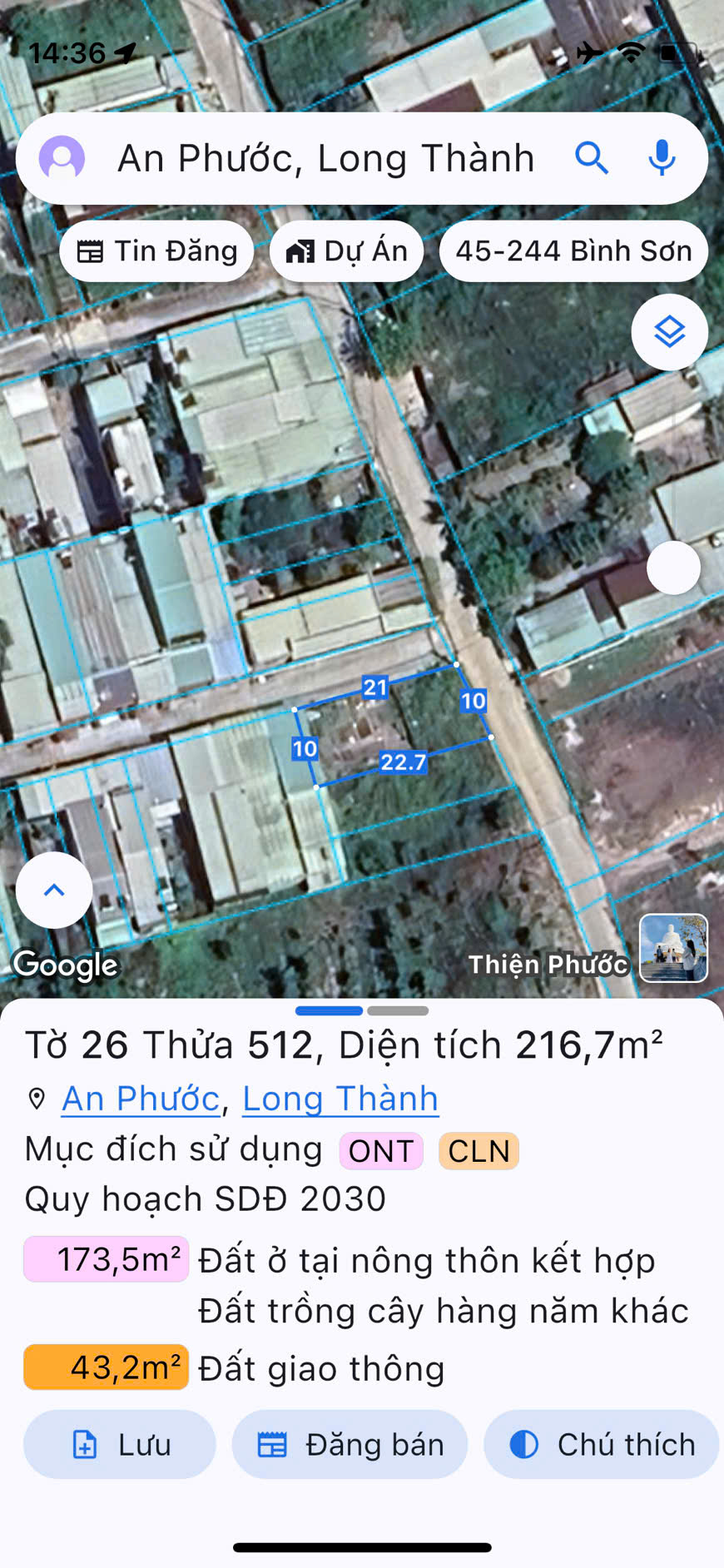Open the map layers button
724x1568 pixels.
669,332
